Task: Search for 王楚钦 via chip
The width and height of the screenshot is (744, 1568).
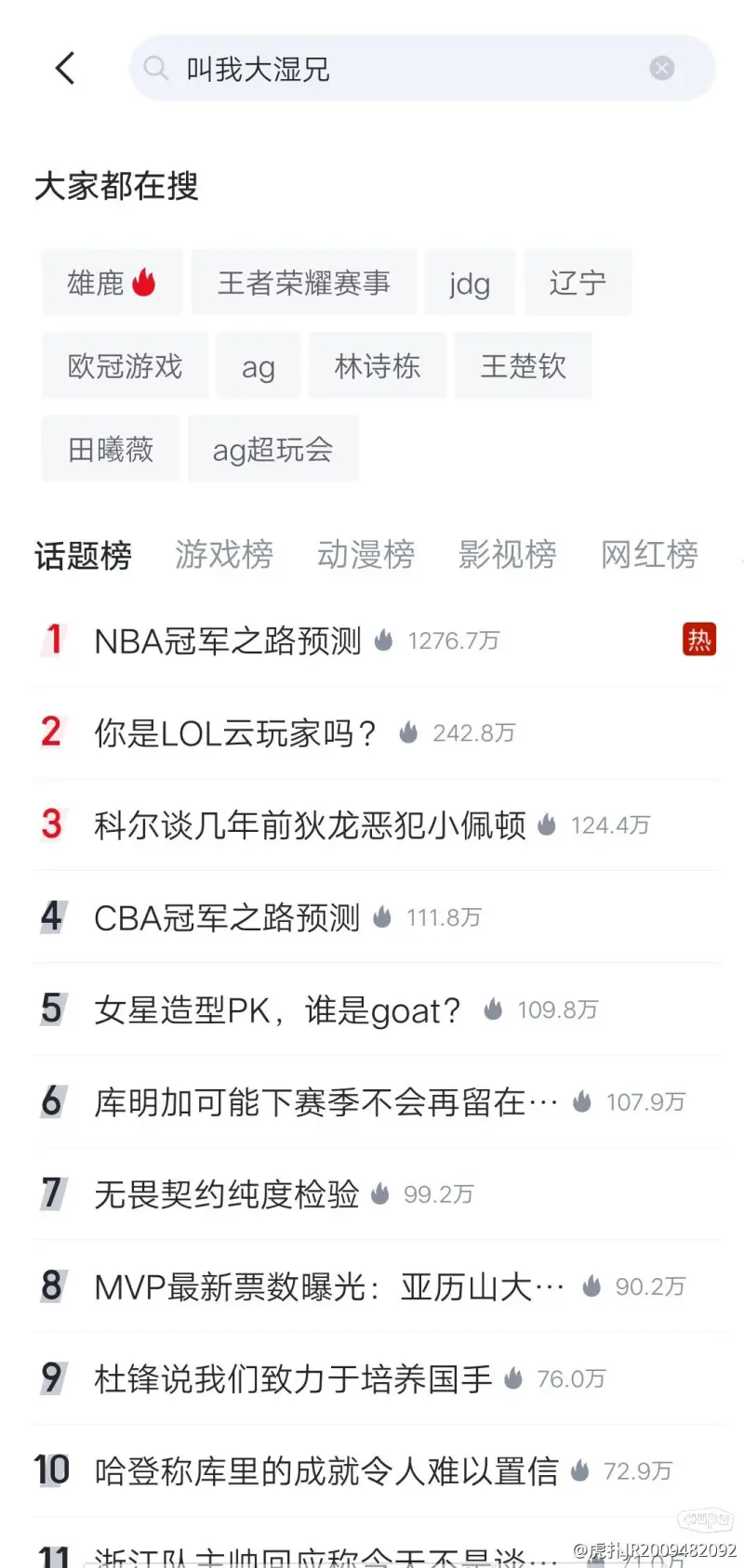Action: pos(523,365)
